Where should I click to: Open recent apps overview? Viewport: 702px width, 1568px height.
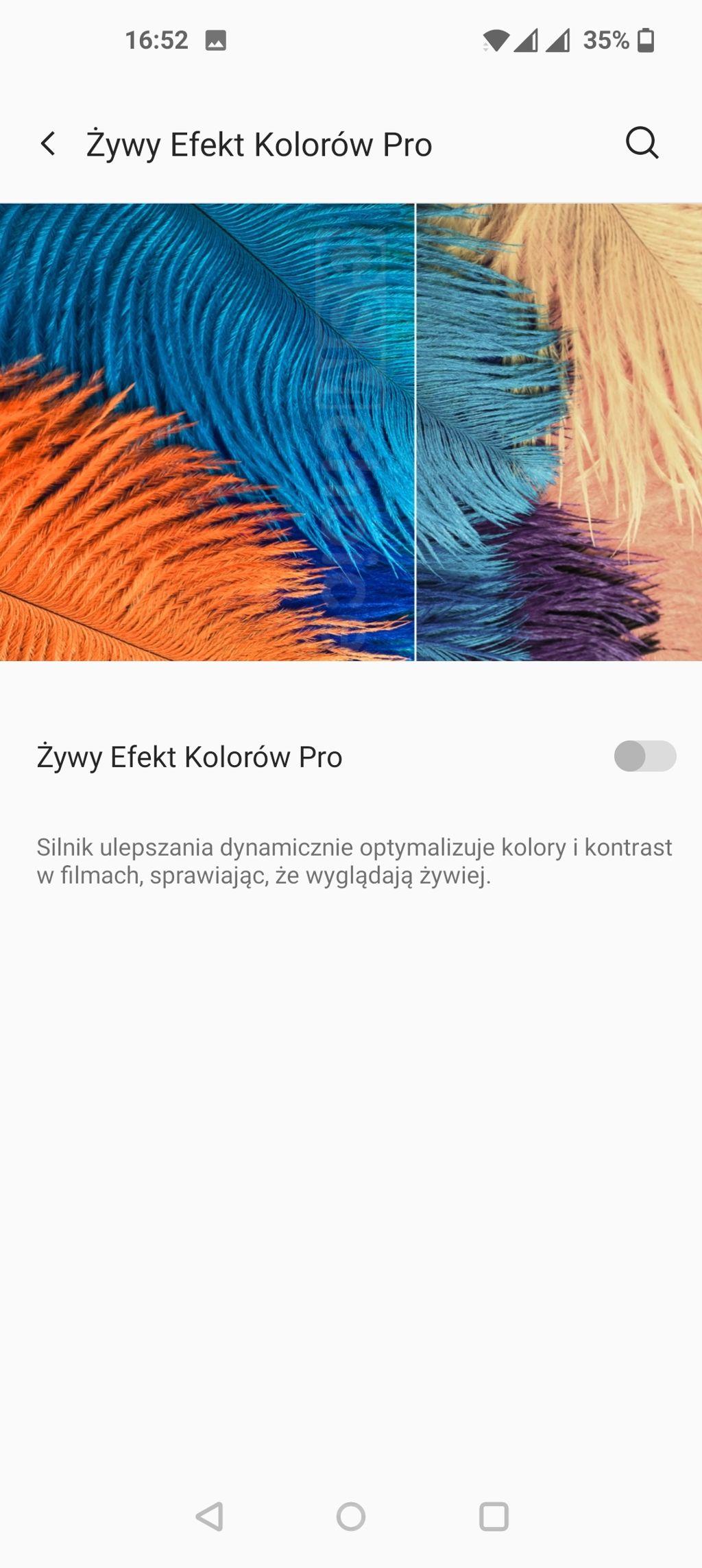494,1517
